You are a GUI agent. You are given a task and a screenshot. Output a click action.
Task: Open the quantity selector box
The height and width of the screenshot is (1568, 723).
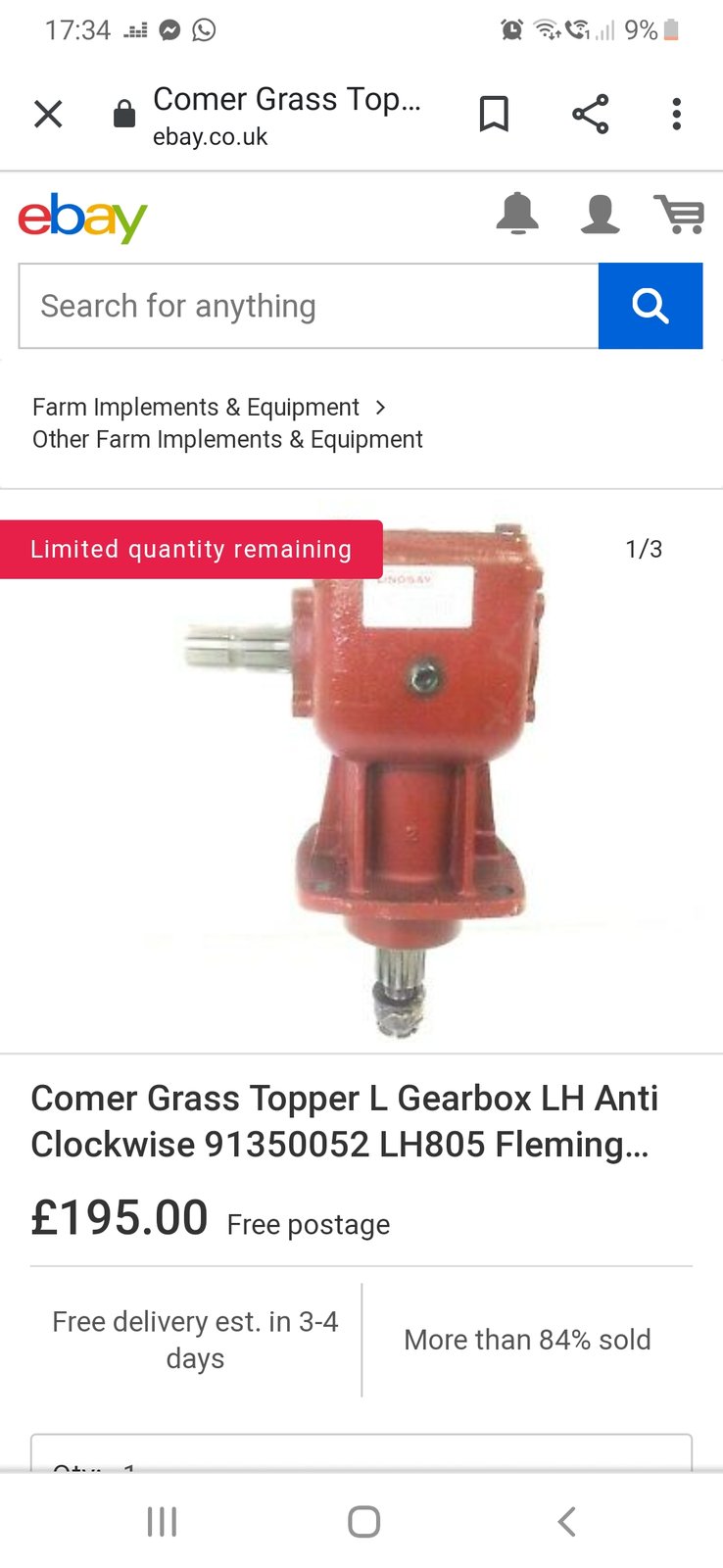[x=361, y=1454]
